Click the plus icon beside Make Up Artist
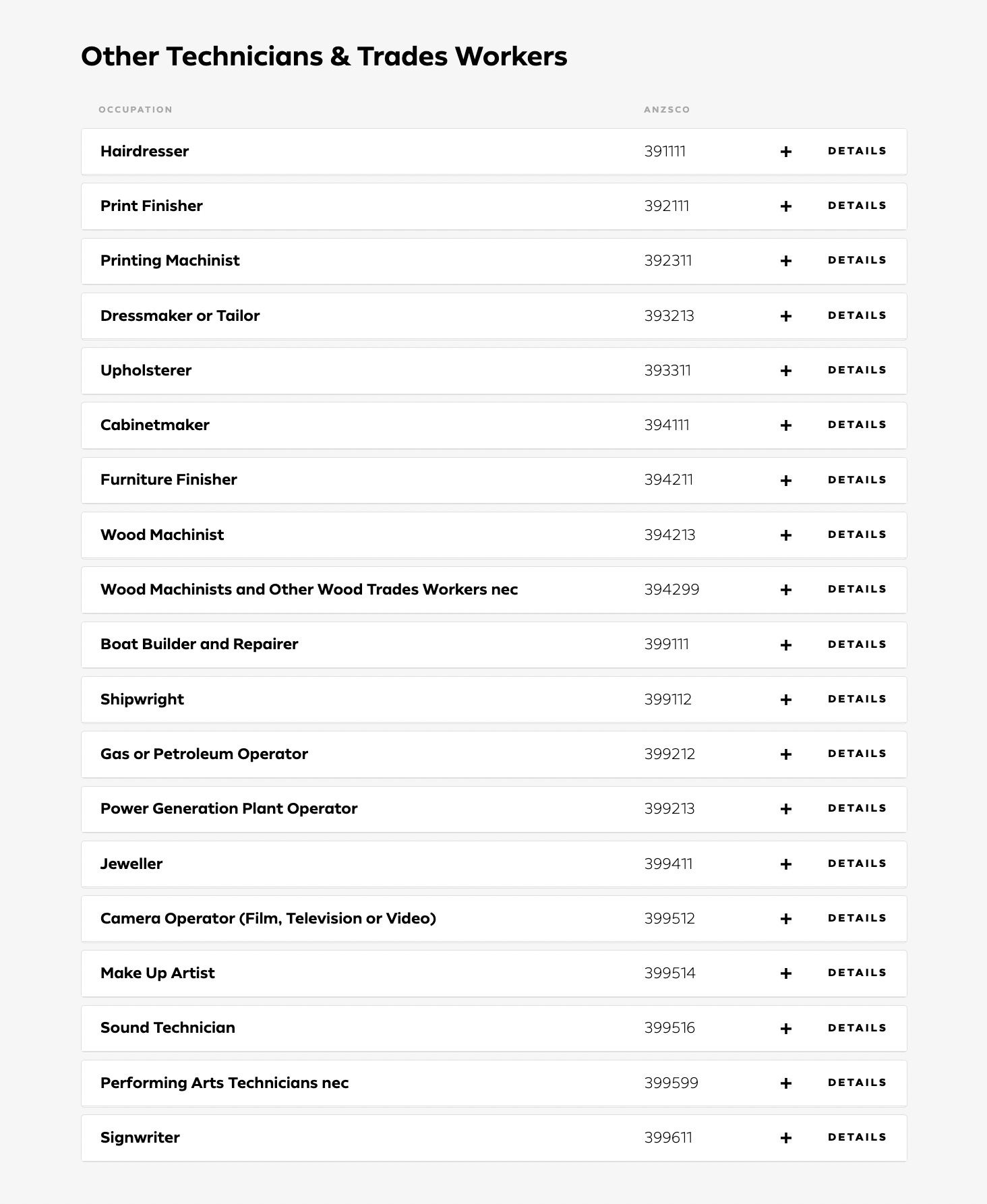This screenshot has height=1204, width=987. (785, 973)
